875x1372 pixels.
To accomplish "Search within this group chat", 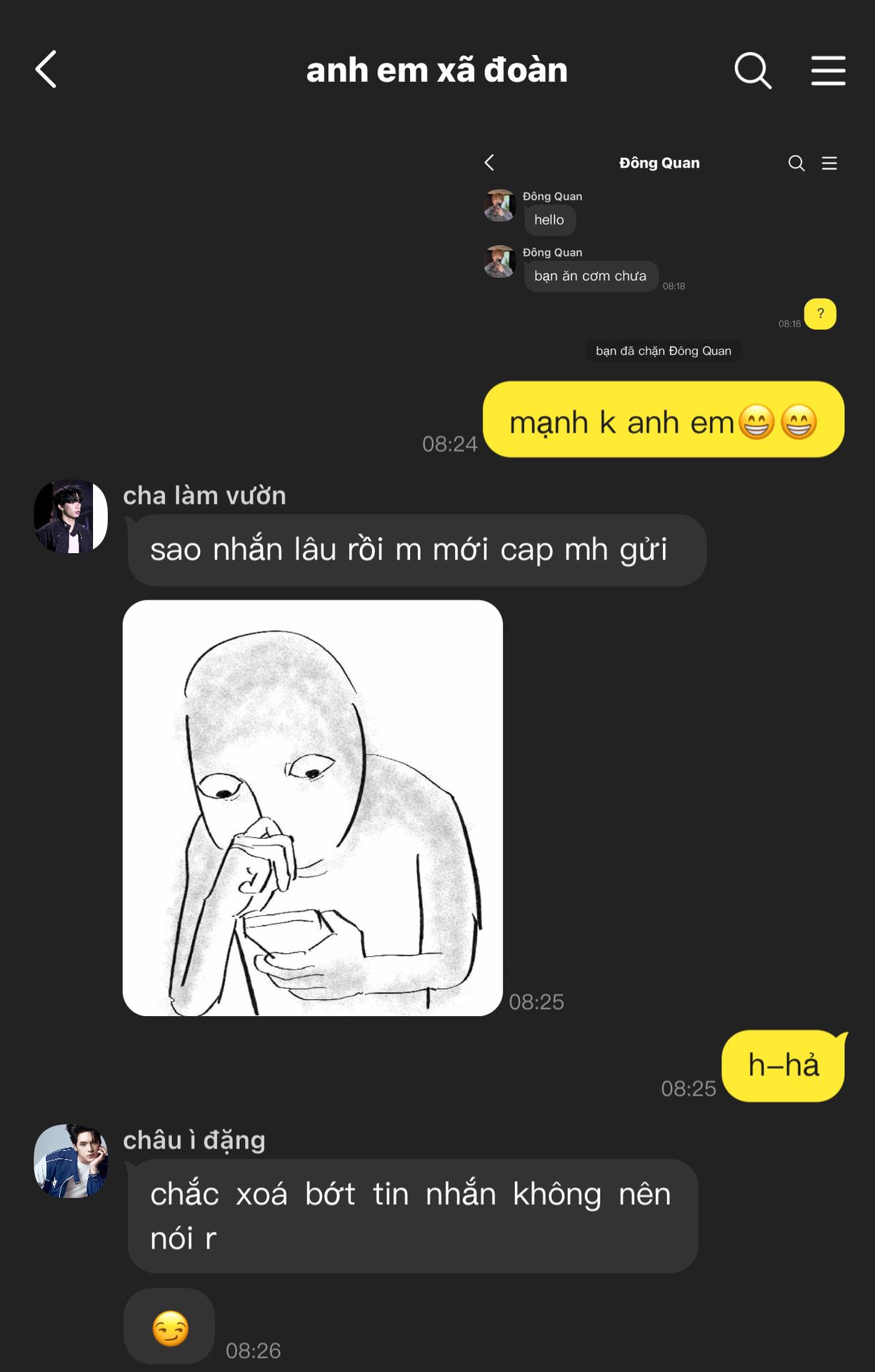I will tap(753, 70).
